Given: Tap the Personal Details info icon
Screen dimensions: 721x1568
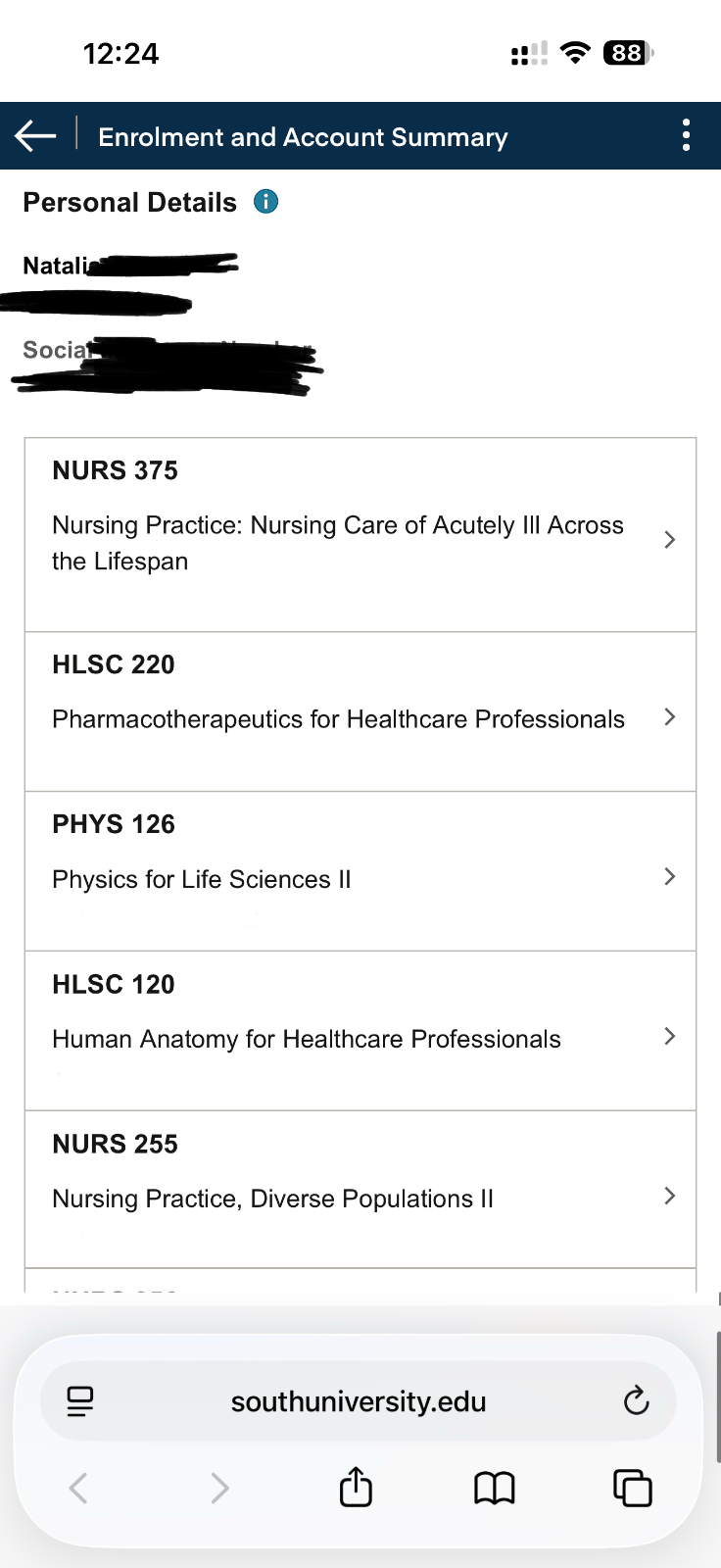Looking at the screenshot, I should coord(265,202).
